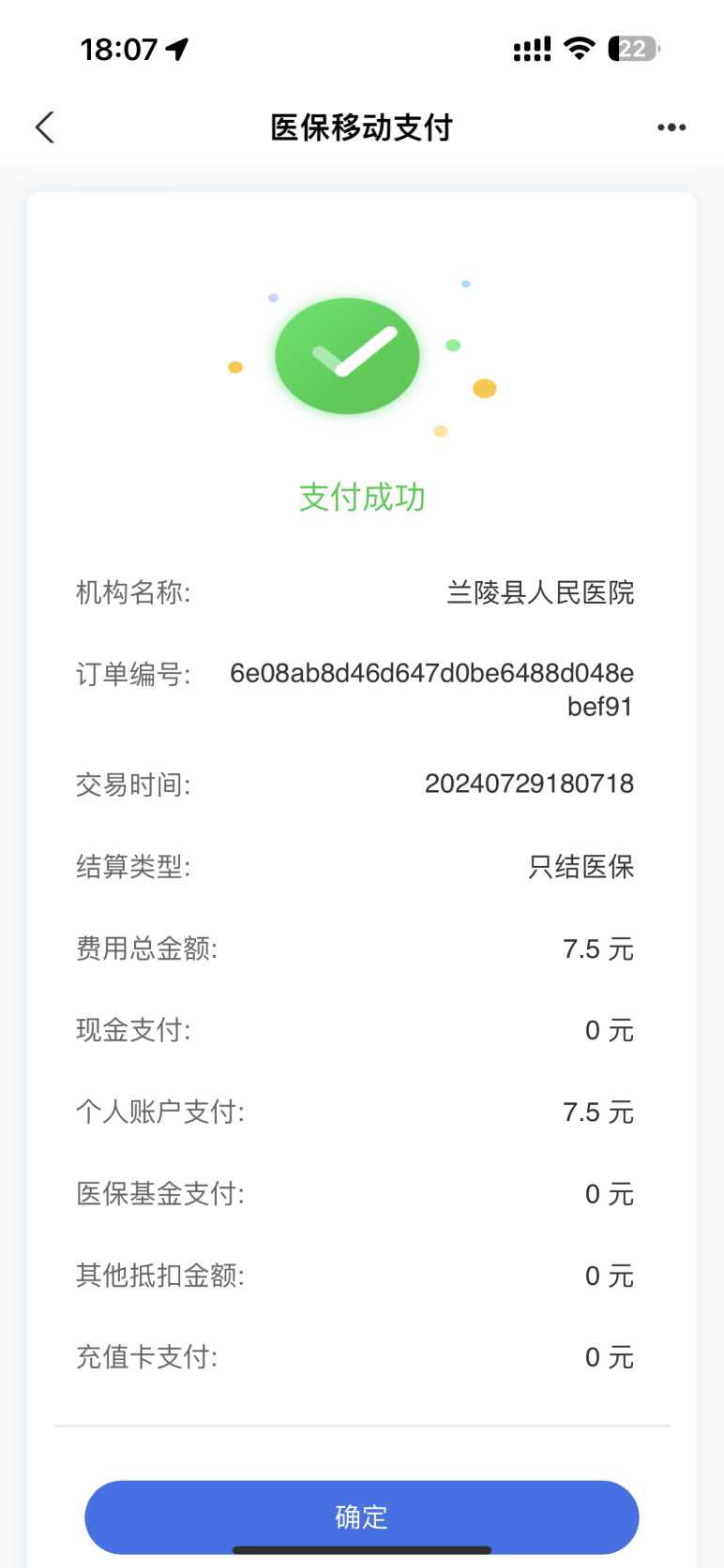Tap the cellular signal indicator
This screenshot has width=724, height=1568.
(530, 47)
